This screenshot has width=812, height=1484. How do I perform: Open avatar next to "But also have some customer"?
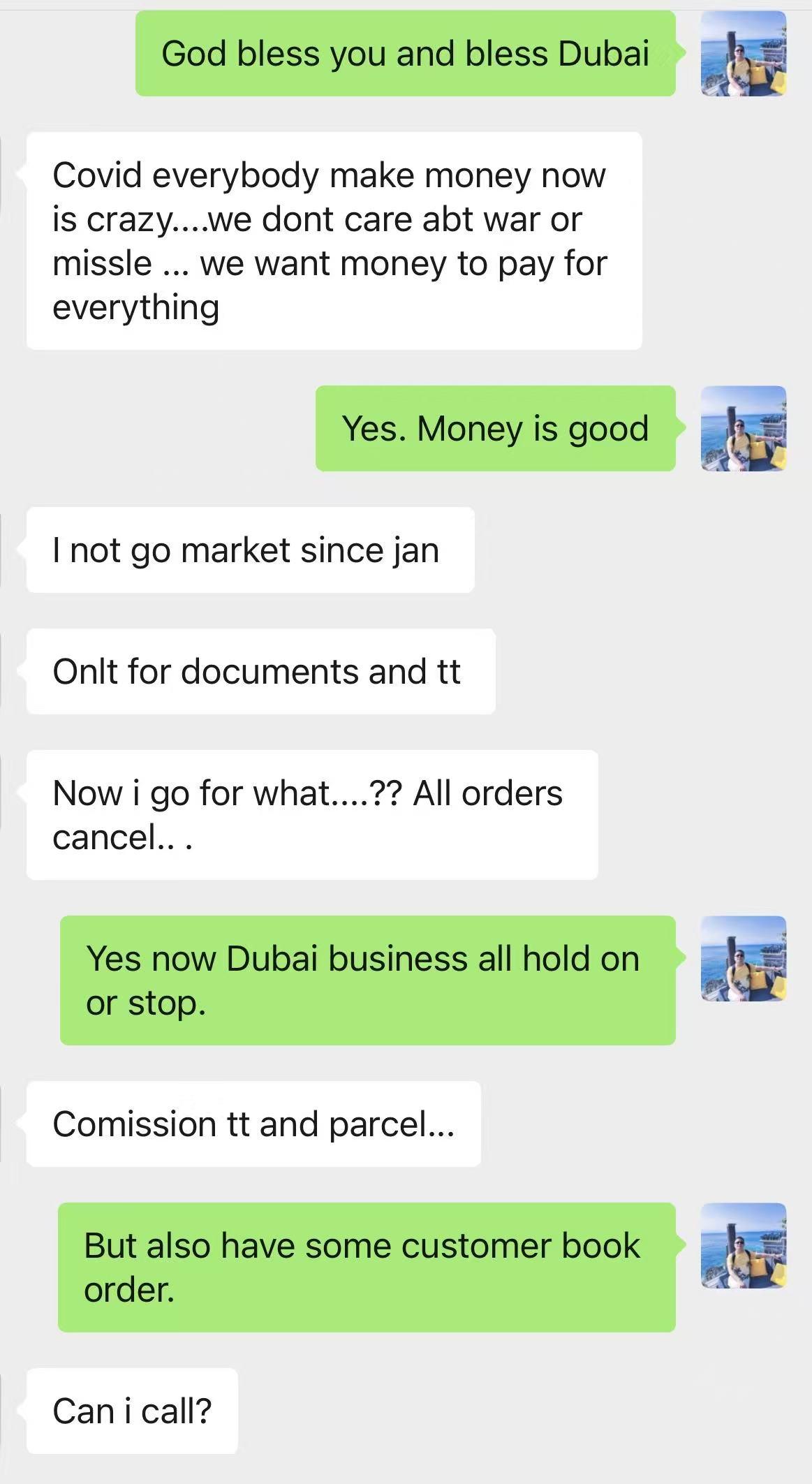tap(744, 1245)
